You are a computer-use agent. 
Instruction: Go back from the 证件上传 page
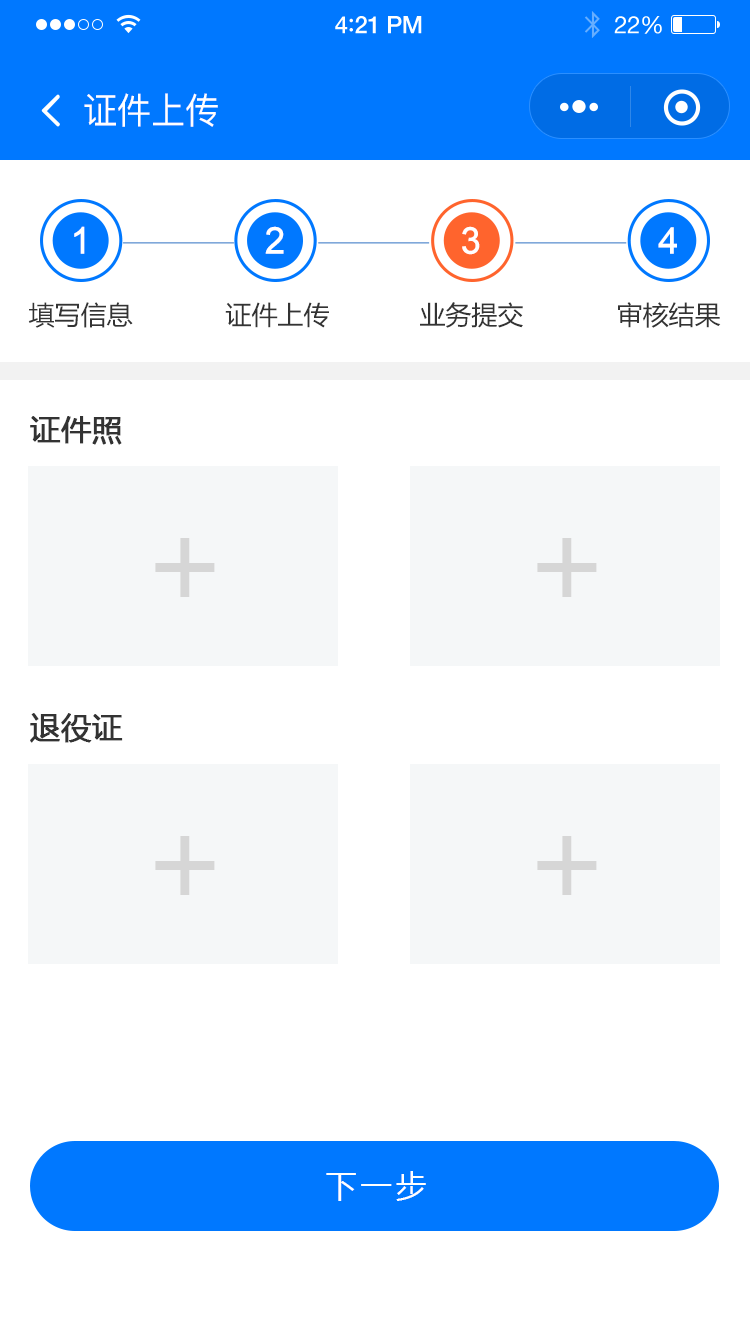(51, 110)
